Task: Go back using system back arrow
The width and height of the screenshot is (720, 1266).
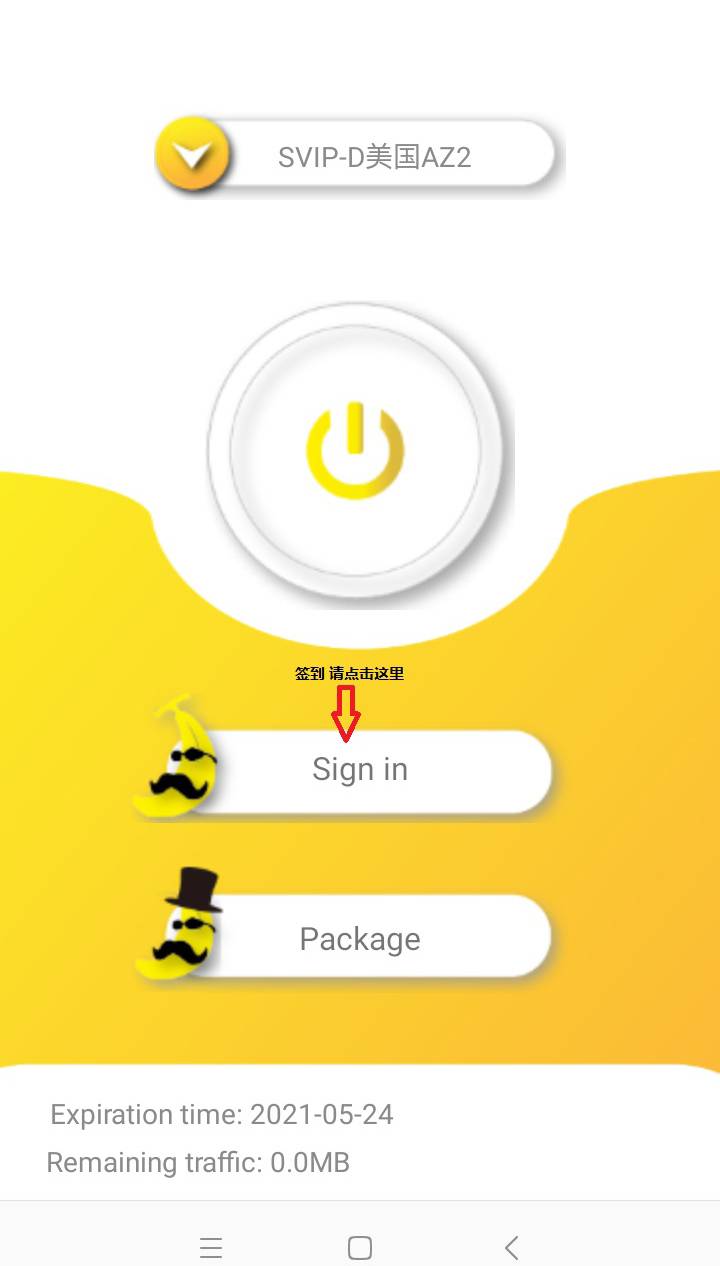Action: point(511,1247)
